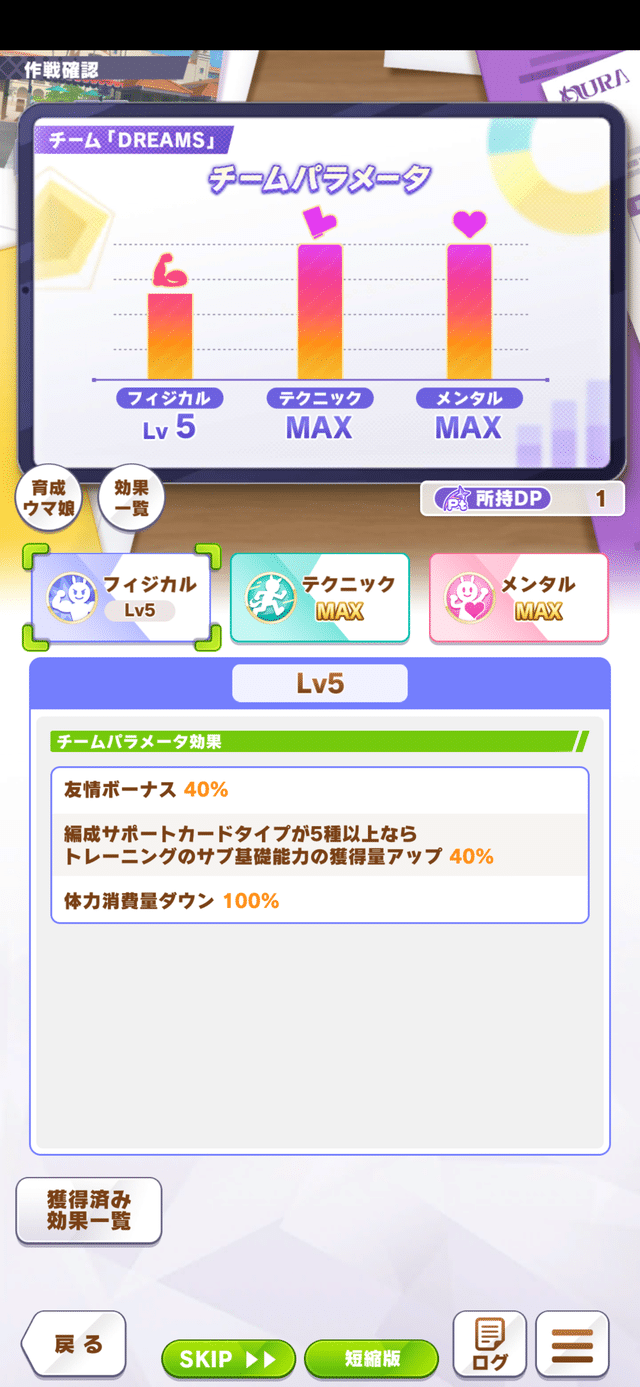Open the ログ log button

[x=490, y=1345]
